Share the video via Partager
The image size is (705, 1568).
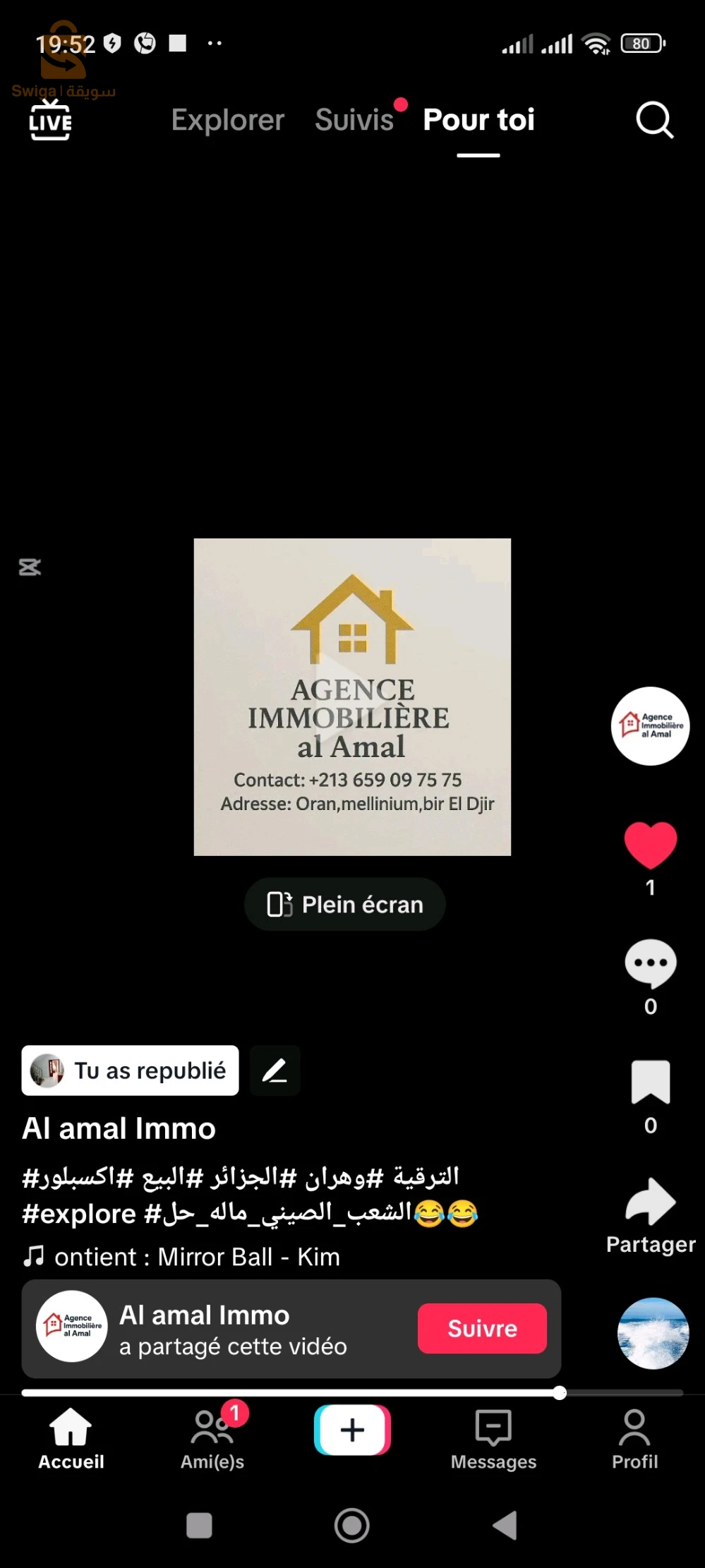point(650,1202)
